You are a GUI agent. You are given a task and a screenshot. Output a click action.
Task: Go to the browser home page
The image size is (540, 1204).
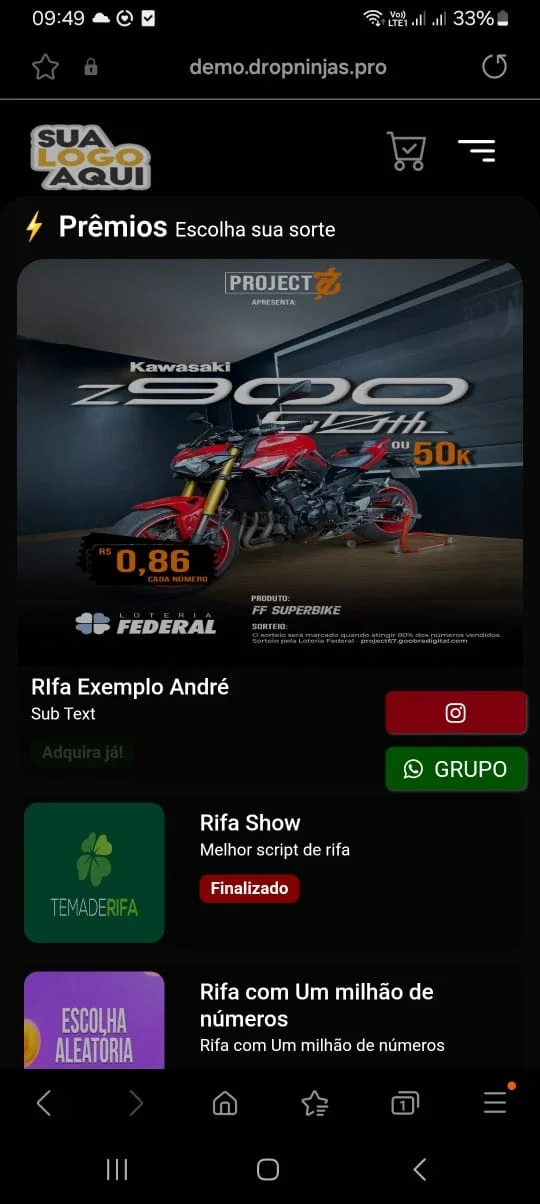225,1103
